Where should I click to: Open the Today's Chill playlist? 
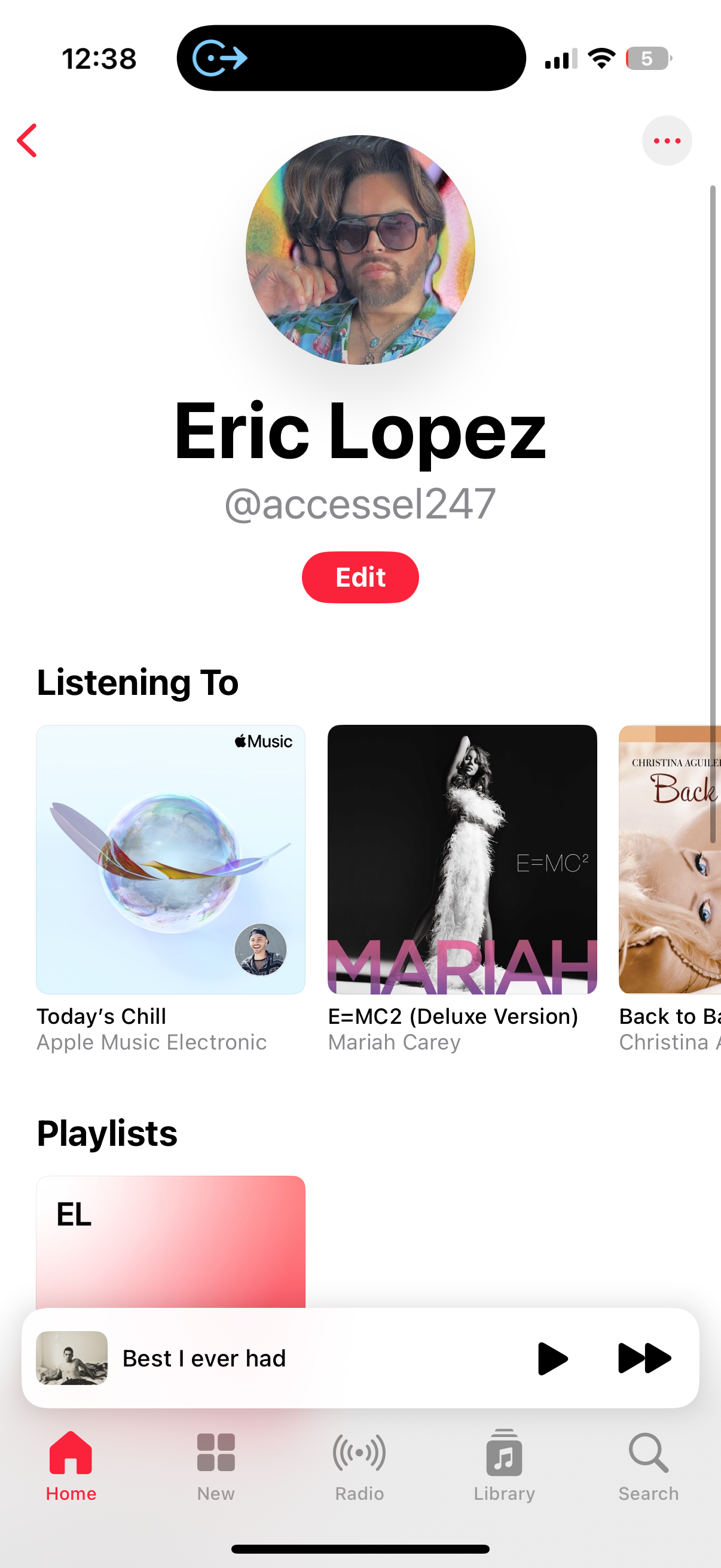click(x=170, y=859)
